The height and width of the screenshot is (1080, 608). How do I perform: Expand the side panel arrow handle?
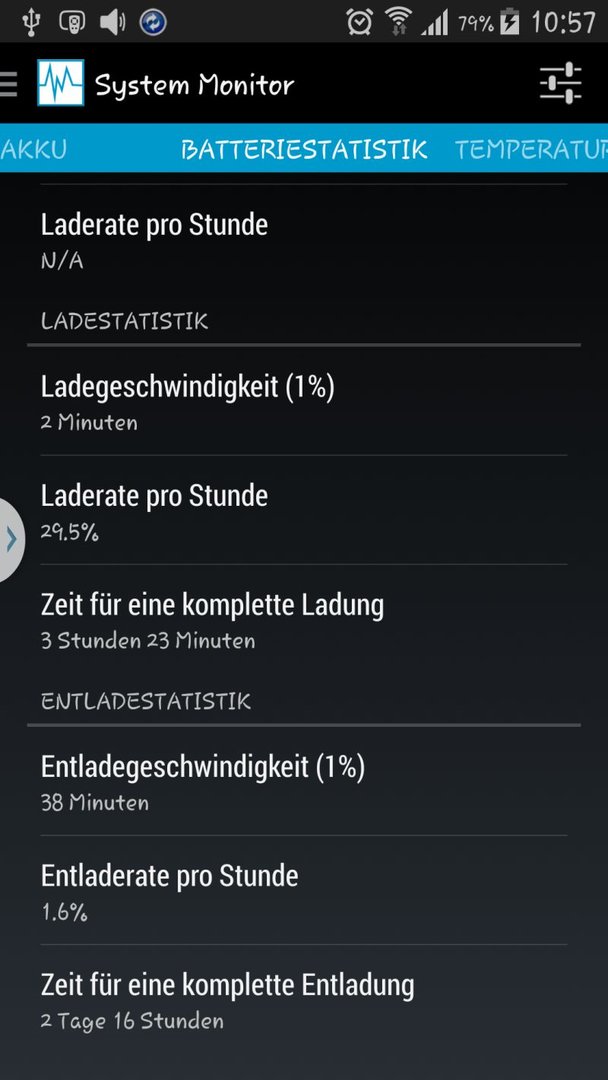(12, 539)
